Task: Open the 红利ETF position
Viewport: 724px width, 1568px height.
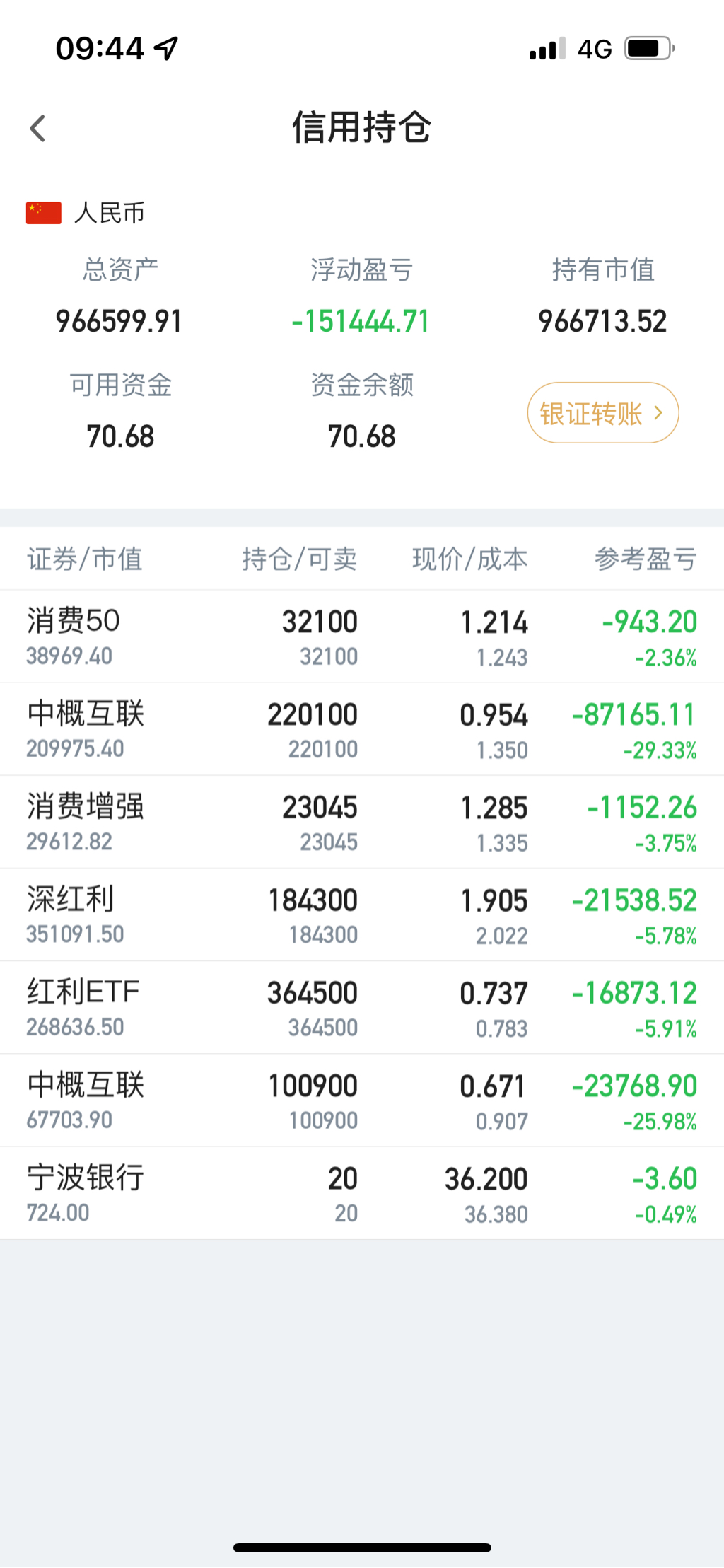Action: pos(362,1007)
